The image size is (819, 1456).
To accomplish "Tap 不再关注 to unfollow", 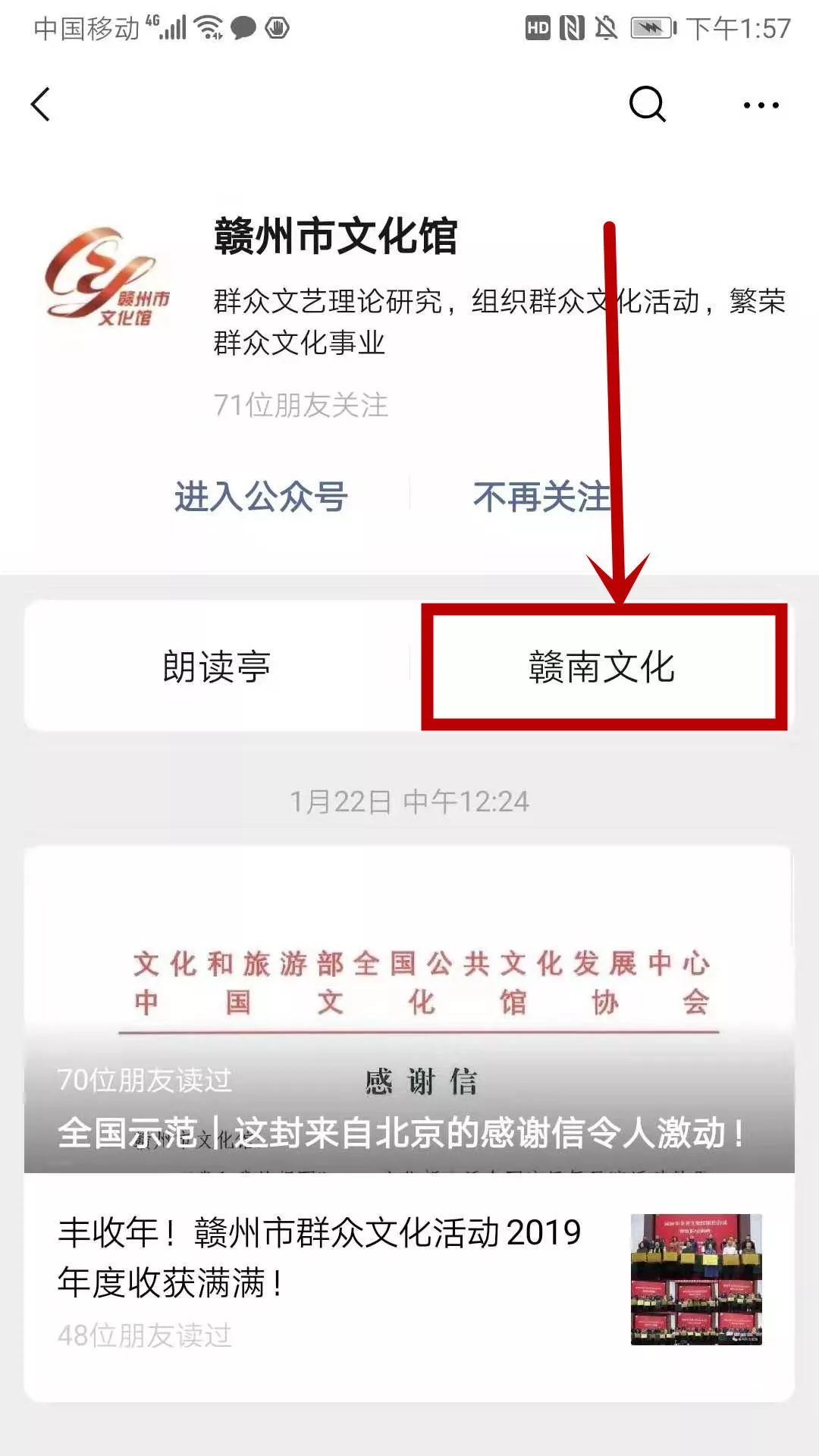I will click(541, 497).
